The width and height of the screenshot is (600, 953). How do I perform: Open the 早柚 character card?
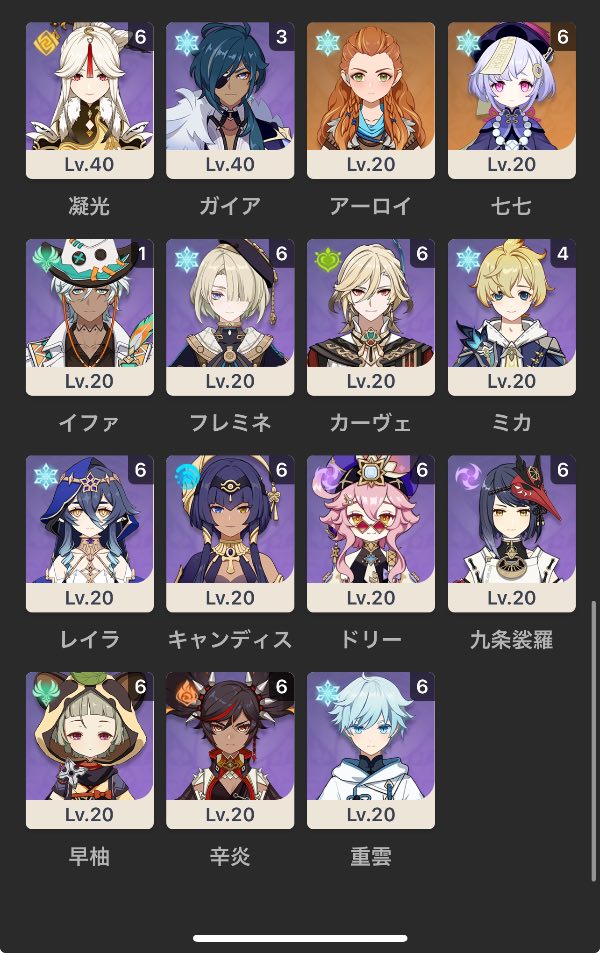(x=89, y=750)
